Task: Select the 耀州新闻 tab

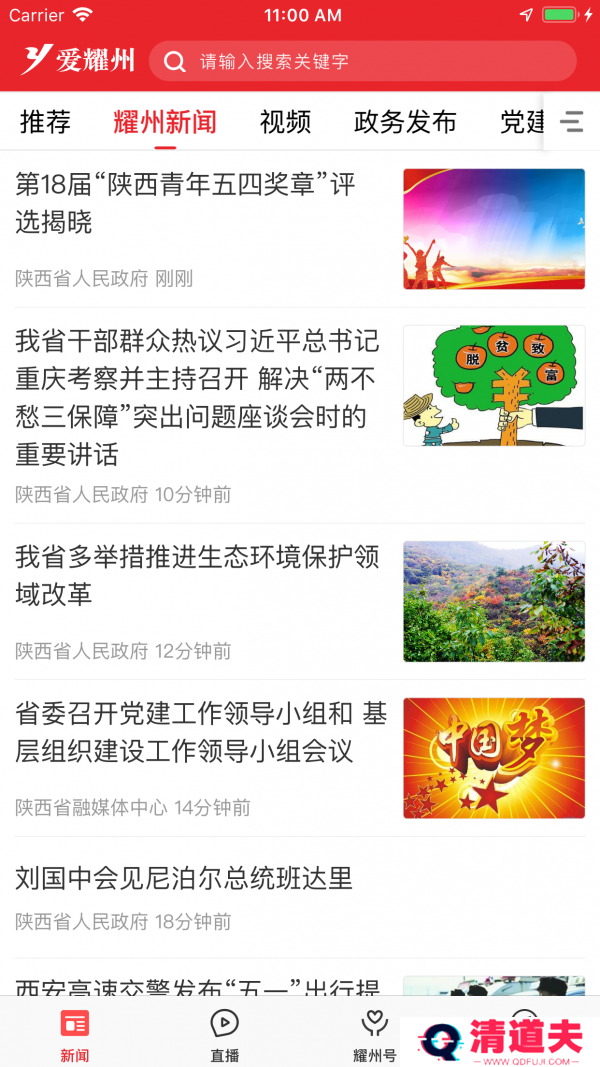Action: [x=165, y=122]
